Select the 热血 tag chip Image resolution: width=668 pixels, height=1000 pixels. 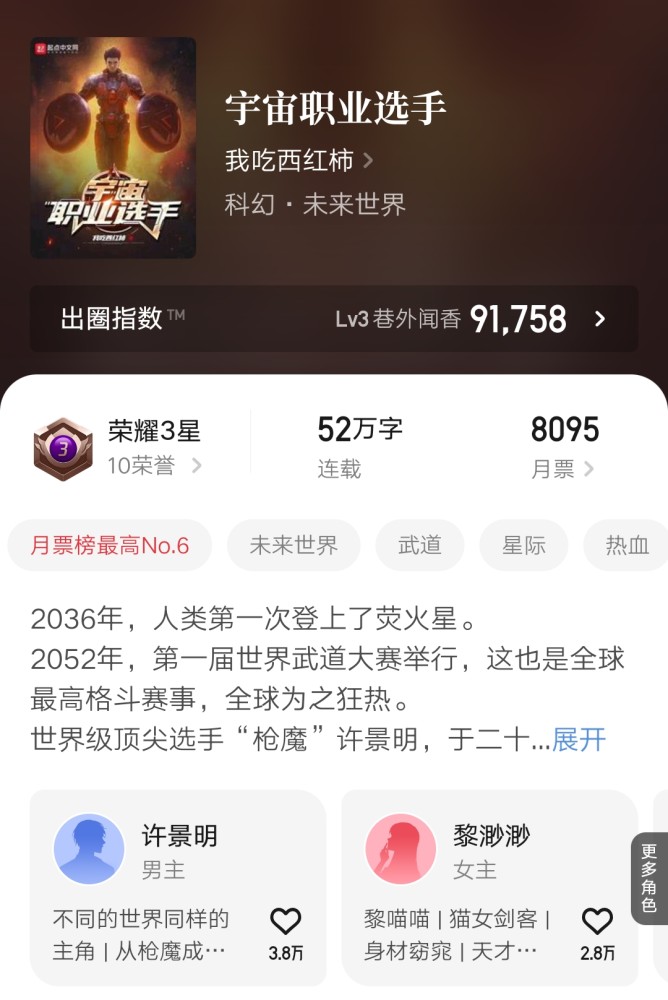626,545
